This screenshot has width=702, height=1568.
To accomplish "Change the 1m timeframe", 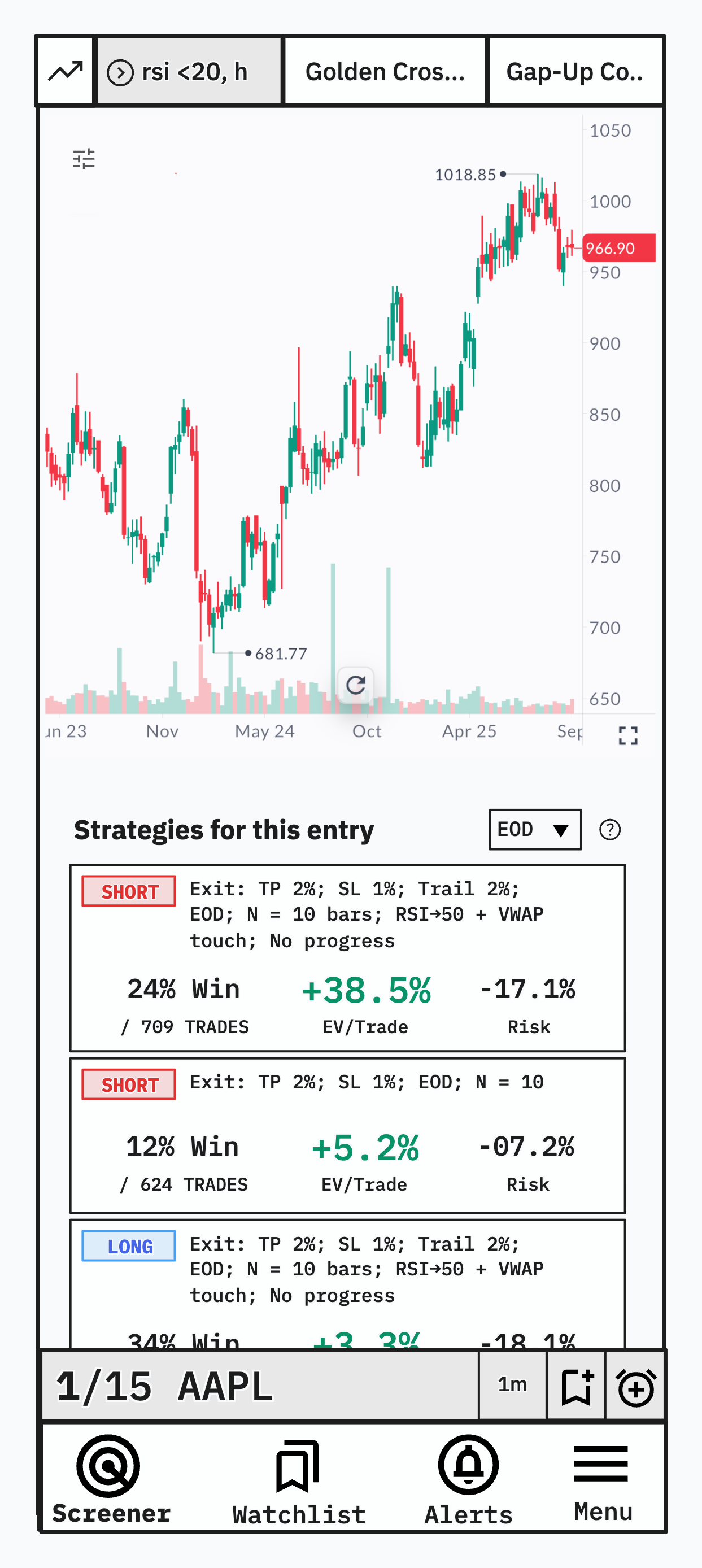I will point(512,1384).
